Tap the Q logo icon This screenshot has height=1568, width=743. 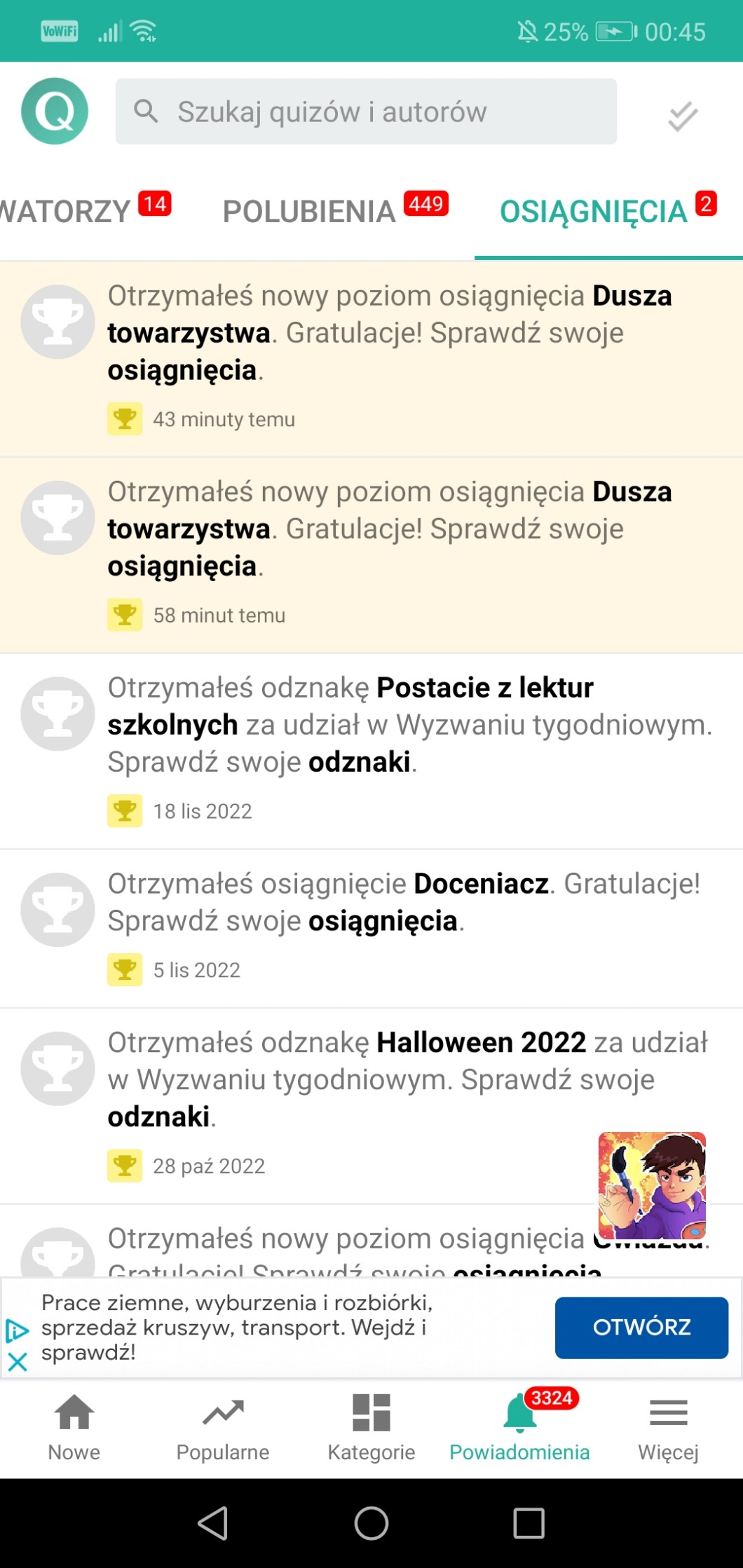pos(55,111)
